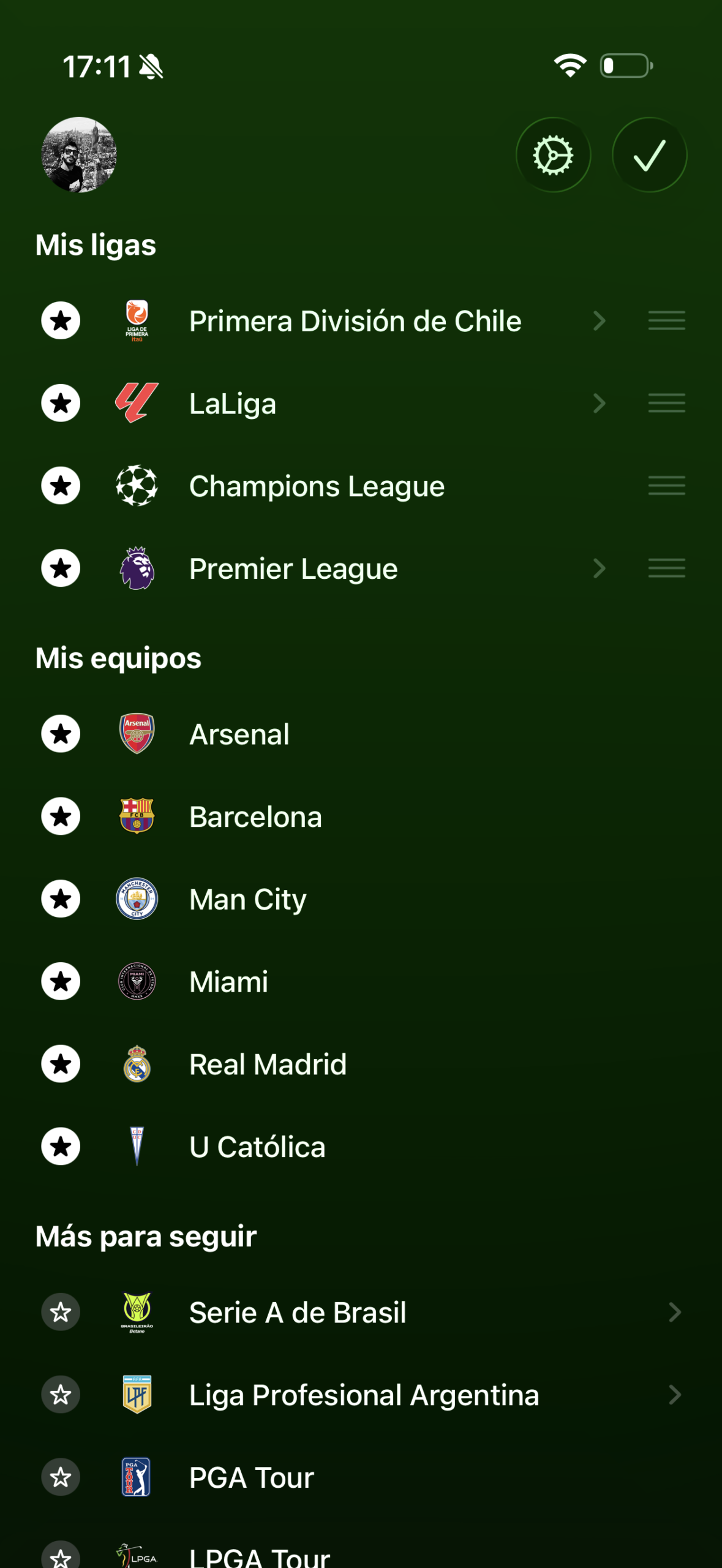This screenshot has width=722, height=1568.
Task: Show teams in Serie A de Brasil
Action: (x=674, y=1312)
